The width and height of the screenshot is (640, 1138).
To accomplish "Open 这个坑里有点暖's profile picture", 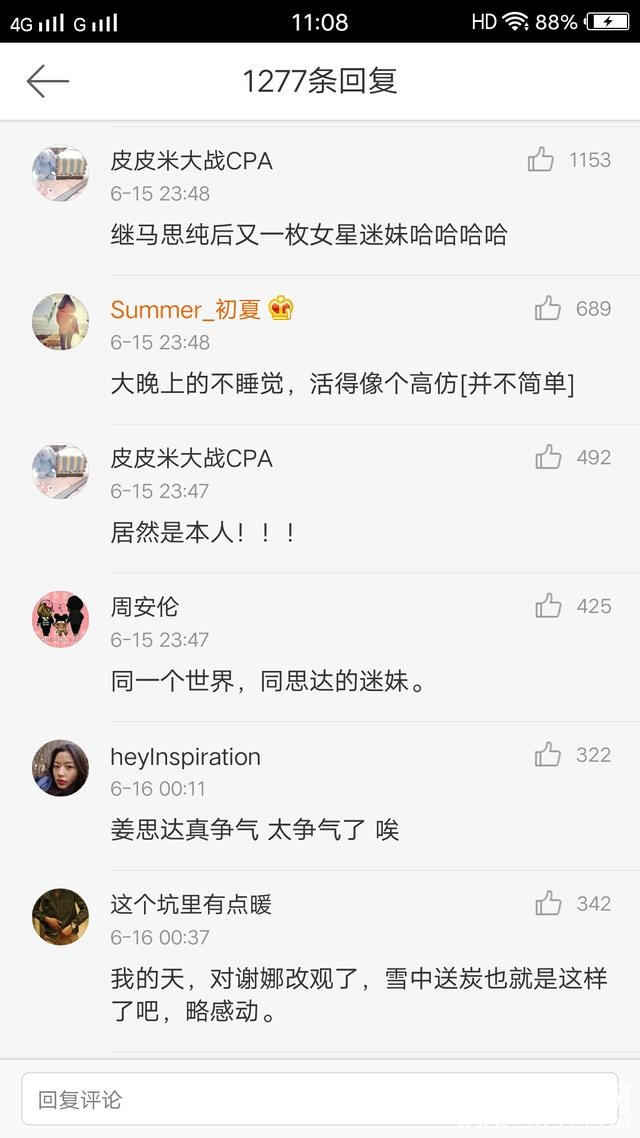I will click(x=60, y=917).
